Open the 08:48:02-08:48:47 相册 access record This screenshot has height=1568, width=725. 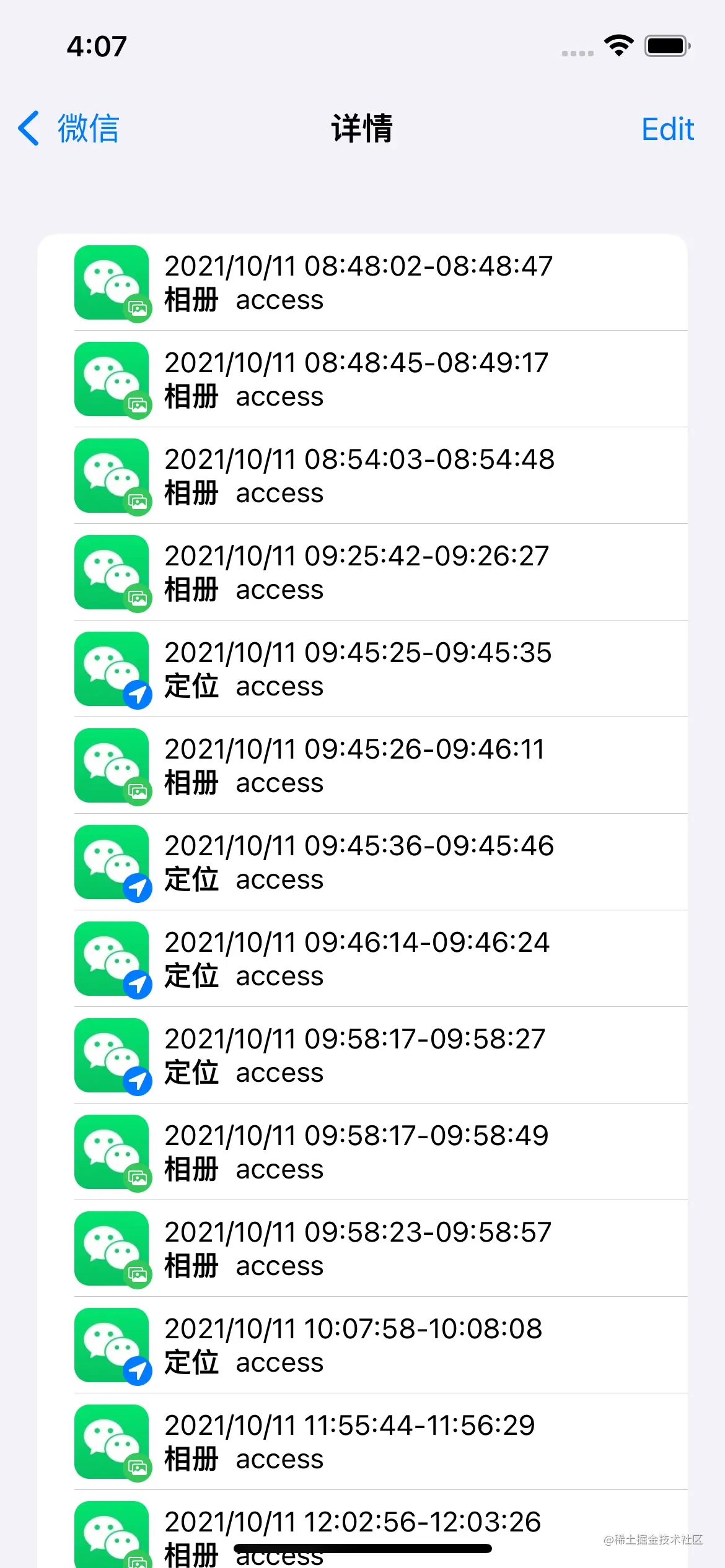click(x=362, y=282)
